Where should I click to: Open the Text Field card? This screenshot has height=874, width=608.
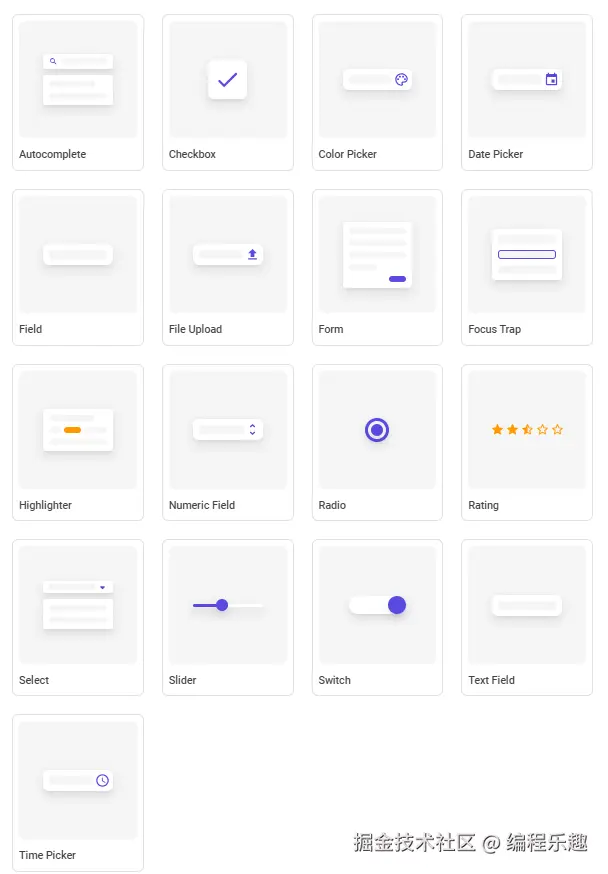click(x=527, y=617)
